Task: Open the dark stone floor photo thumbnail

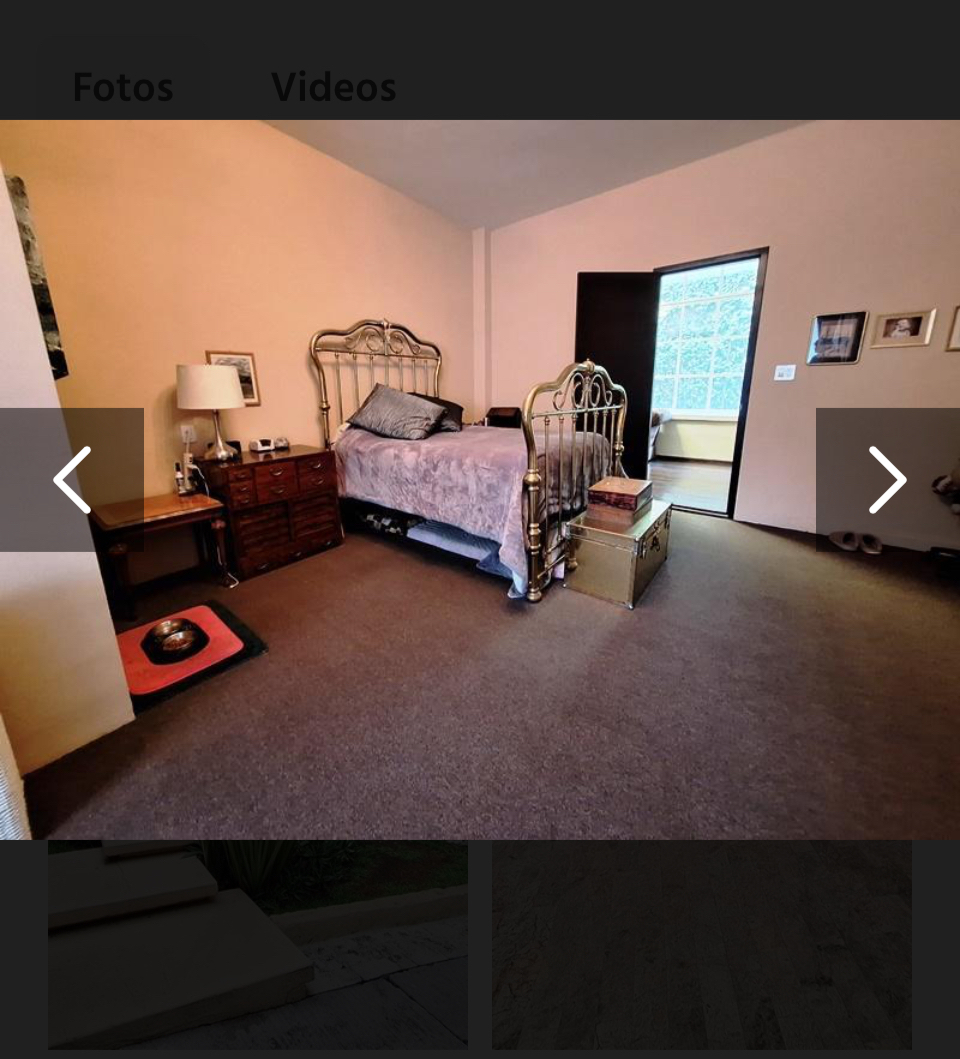Action: [701, 945]
